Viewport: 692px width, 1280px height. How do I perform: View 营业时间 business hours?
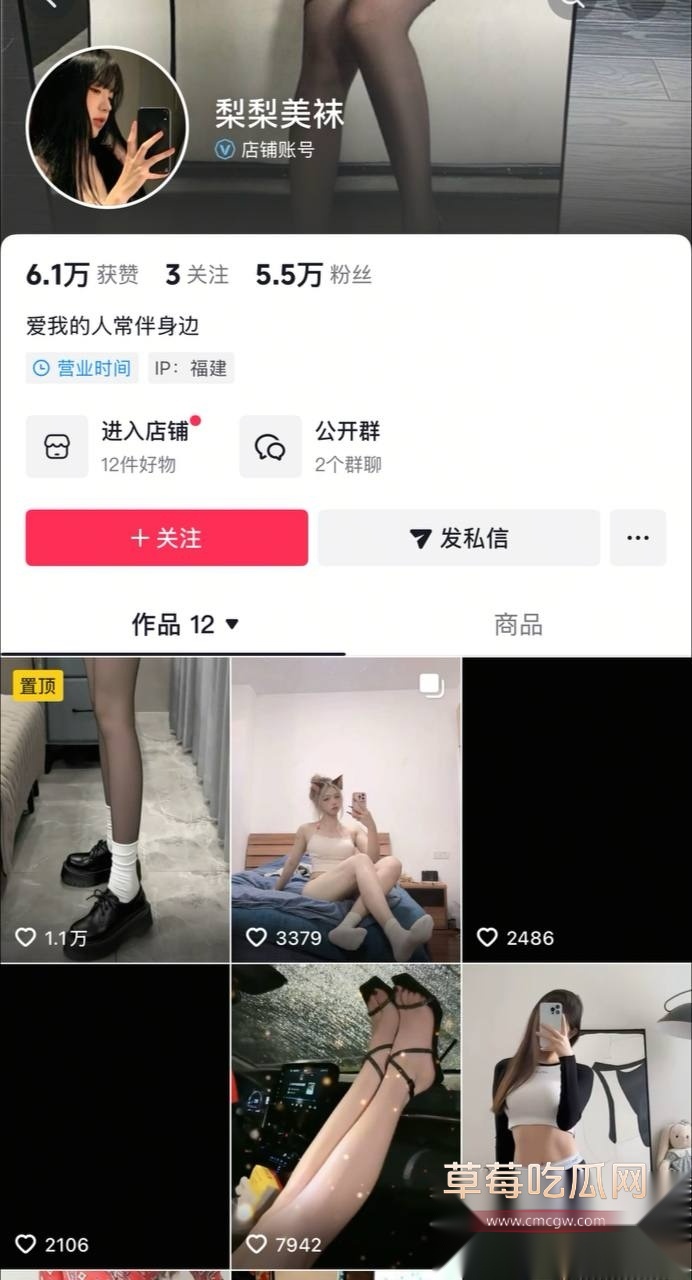(83, 368)
